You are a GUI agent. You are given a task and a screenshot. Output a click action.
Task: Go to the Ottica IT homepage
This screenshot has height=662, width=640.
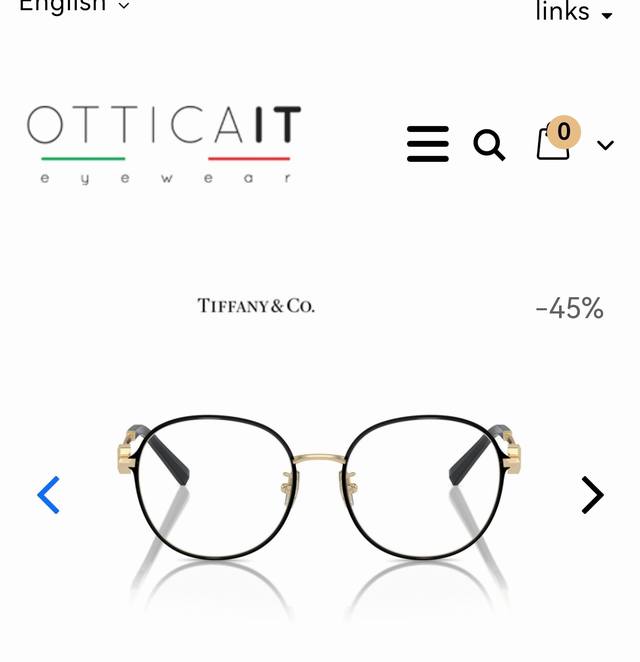tap(164, 144)
